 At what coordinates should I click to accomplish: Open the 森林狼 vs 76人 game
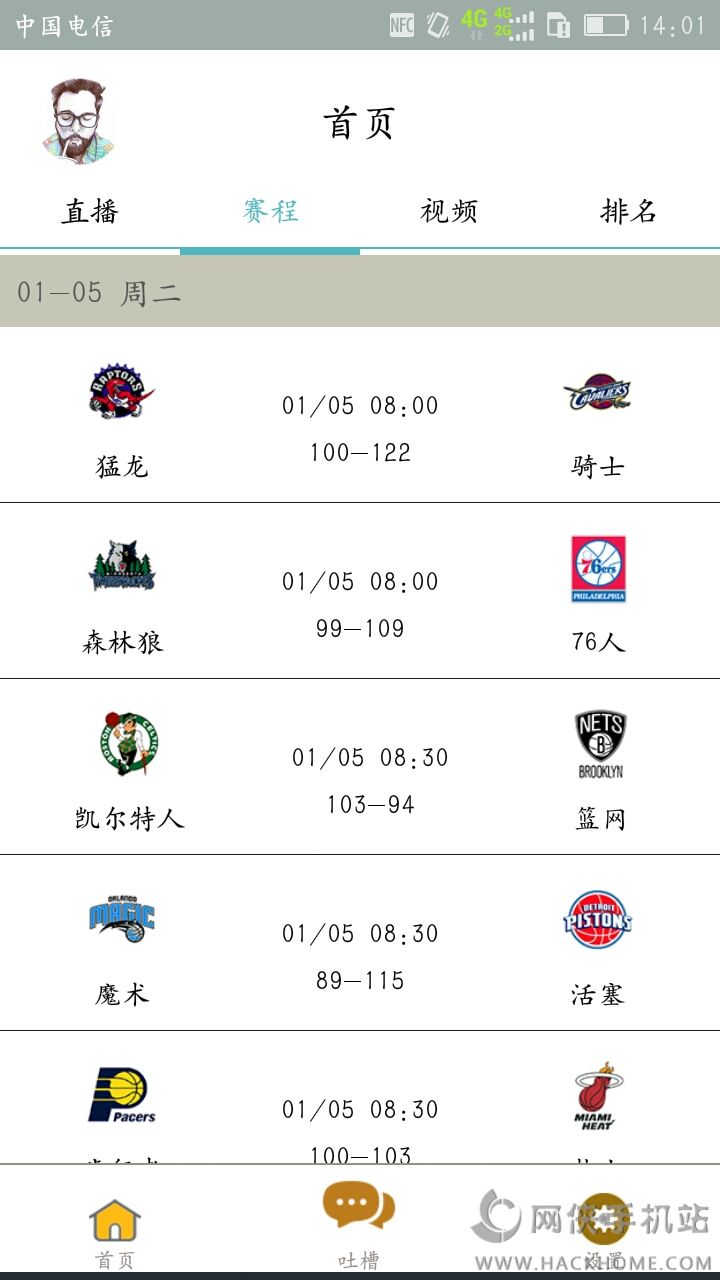pos(360,591)
